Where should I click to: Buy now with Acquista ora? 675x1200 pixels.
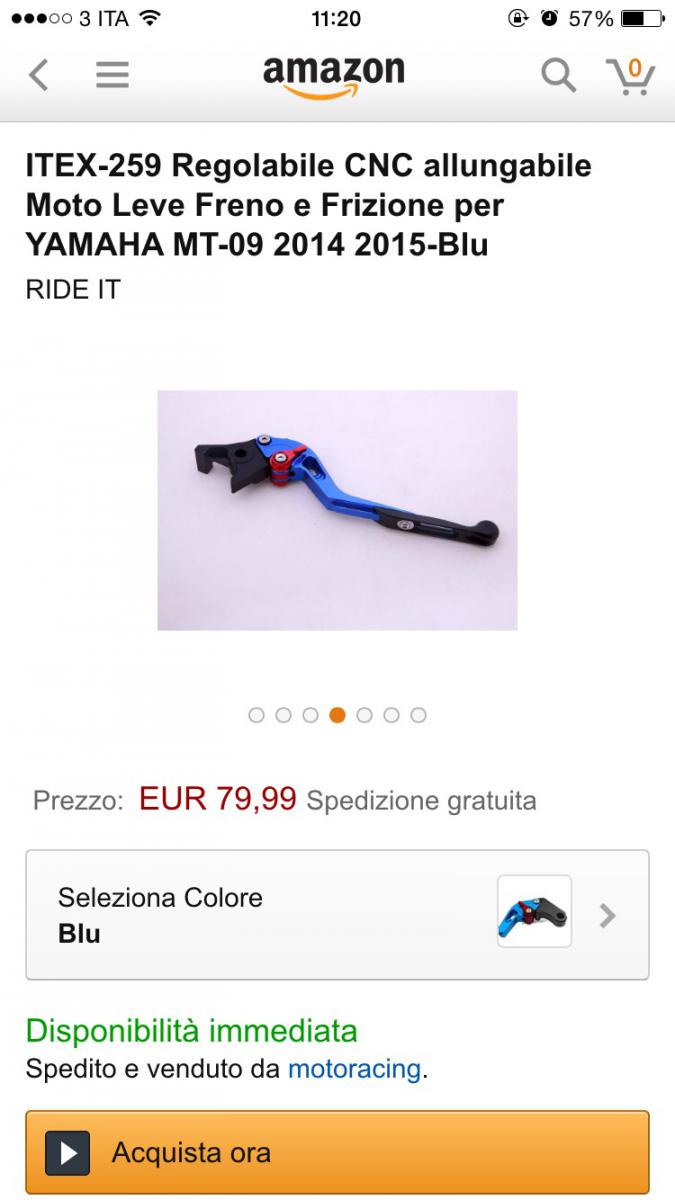tap(337, 1152)
